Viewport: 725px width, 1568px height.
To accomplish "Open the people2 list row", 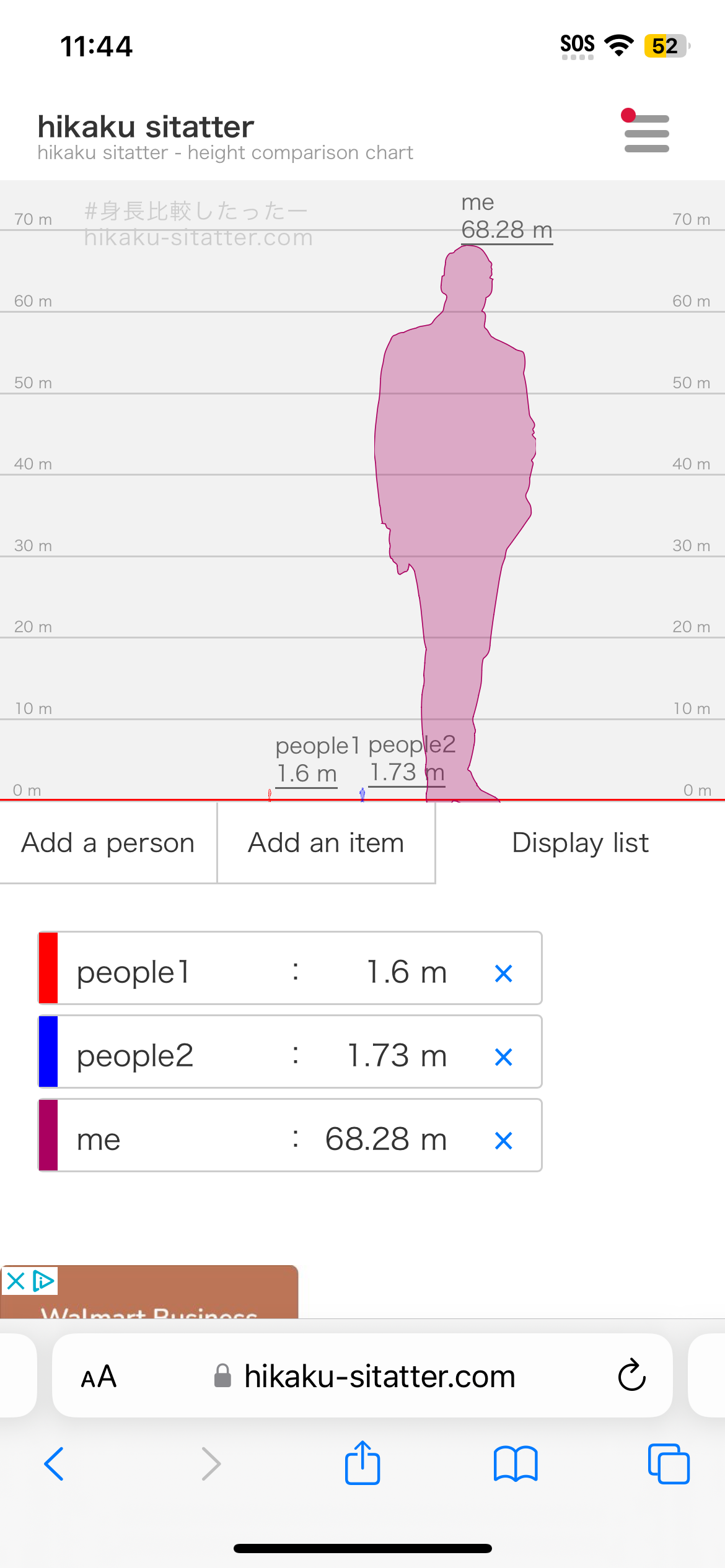I will coord(290,1052).
